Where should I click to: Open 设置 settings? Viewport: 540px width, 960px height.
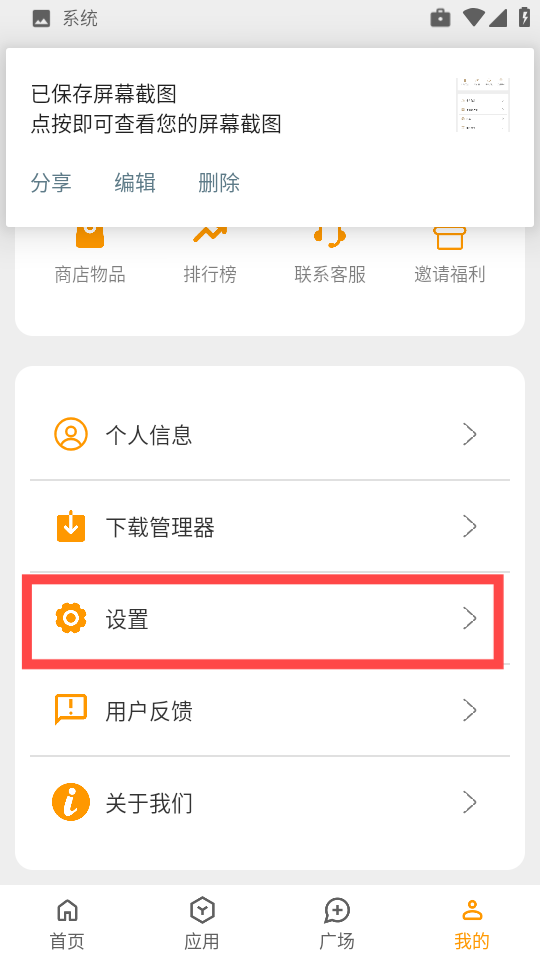tap(270, 618)
